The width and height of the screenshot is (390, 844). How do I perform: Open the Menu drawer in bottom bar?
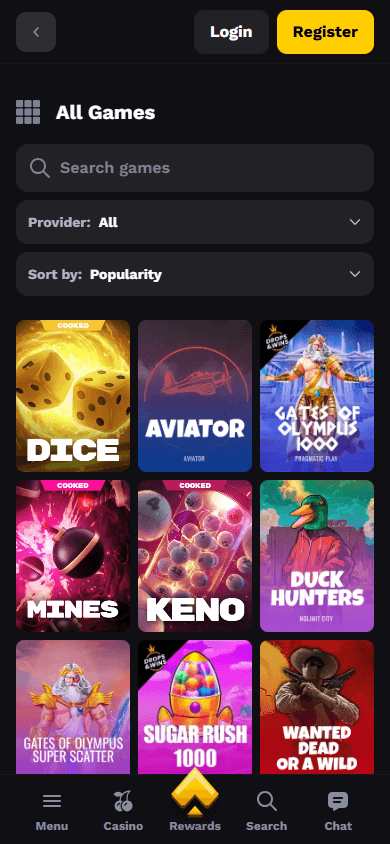[52, 811]
